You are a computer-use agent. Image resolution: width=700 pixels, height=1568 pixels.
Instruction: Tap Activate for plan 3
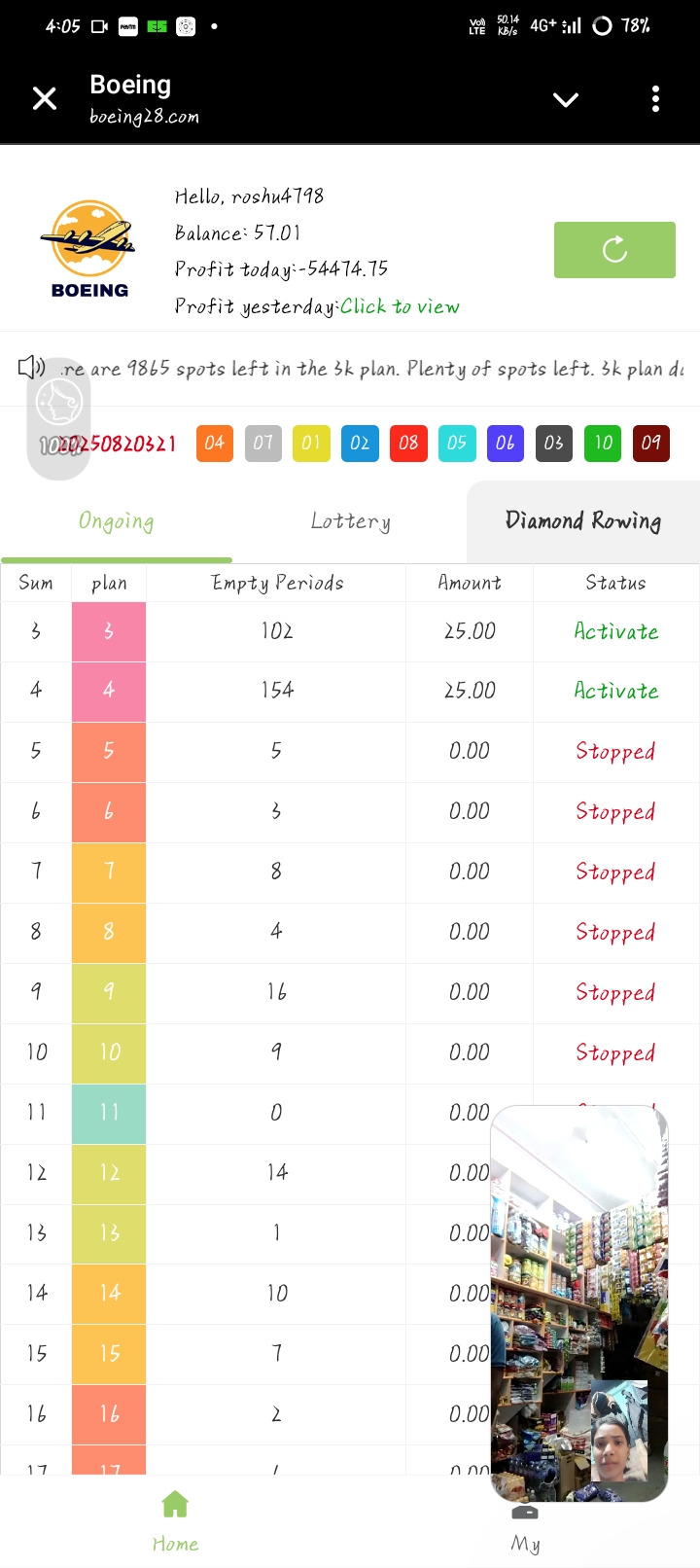(616, 631)
